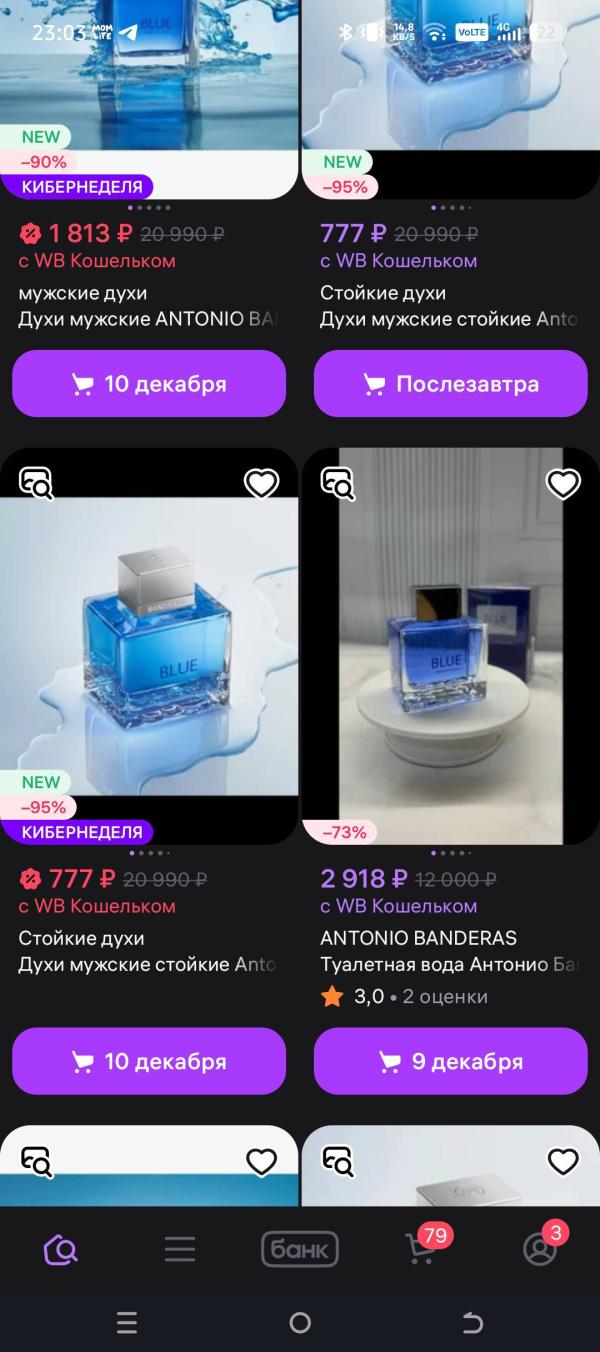Add the 777 ₽ perfume with 10 декабря delivery
Viewport: 600px width, 1352px height.
[149, 1061]
